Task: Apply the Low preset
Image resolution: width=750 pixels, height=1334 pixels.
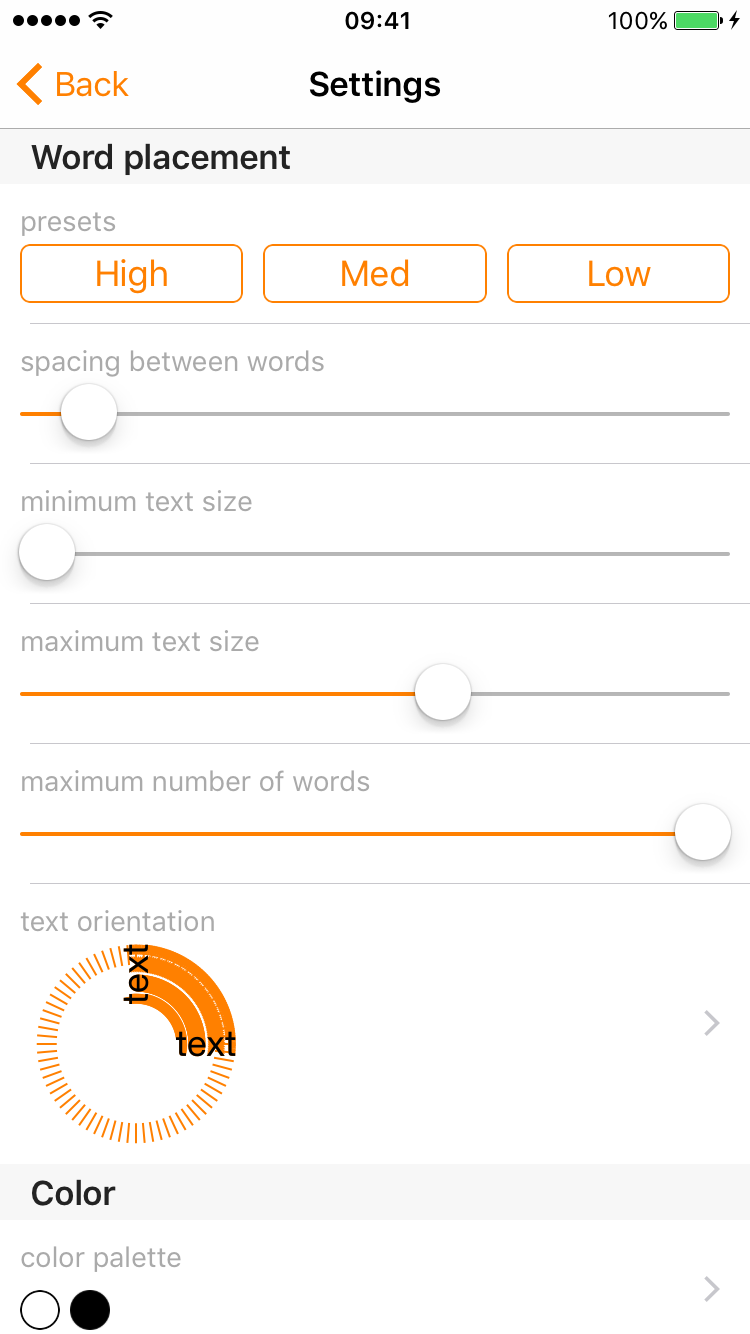Action: click(x=619, y=273)
